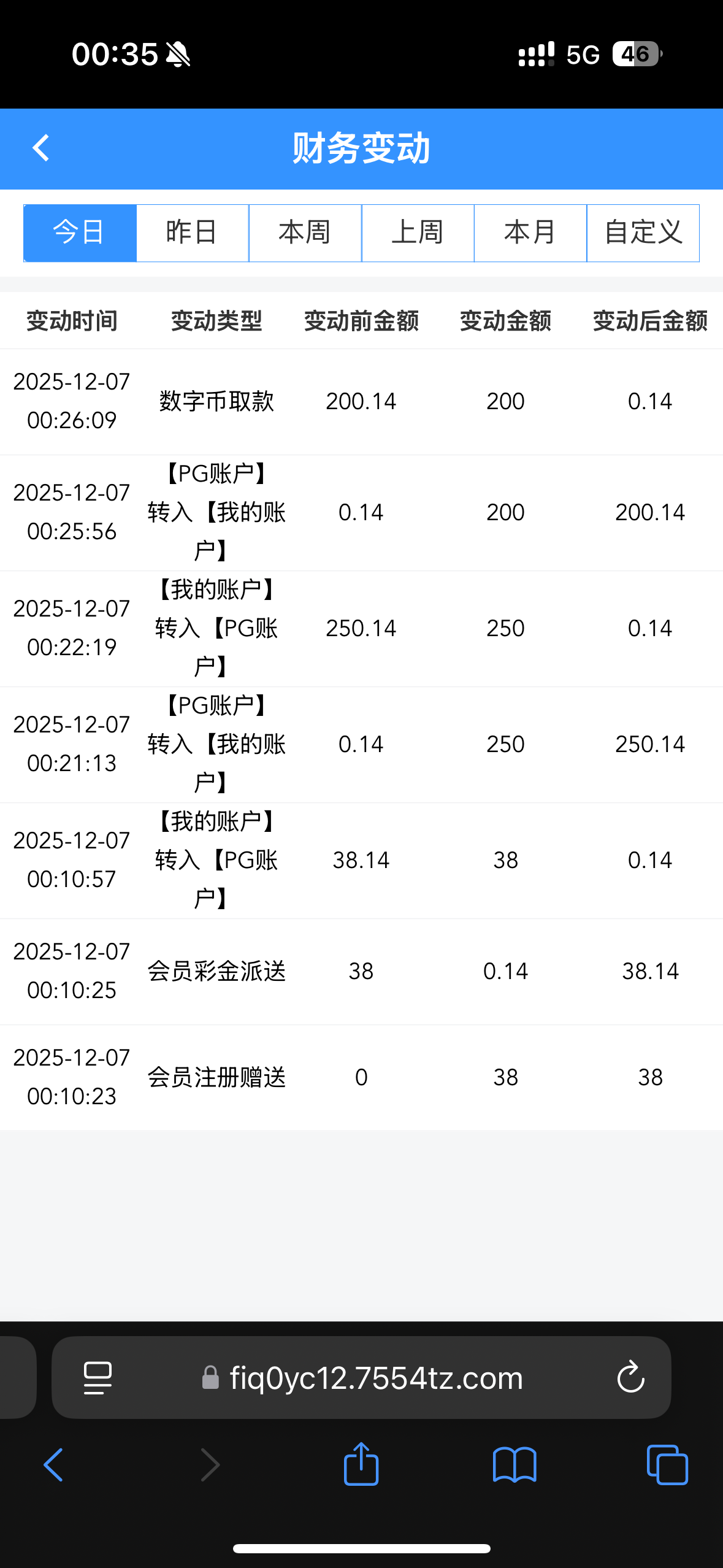The image size is (723, 1568).
Task: Reload the page in Safari
Action: pos(630,1378)
